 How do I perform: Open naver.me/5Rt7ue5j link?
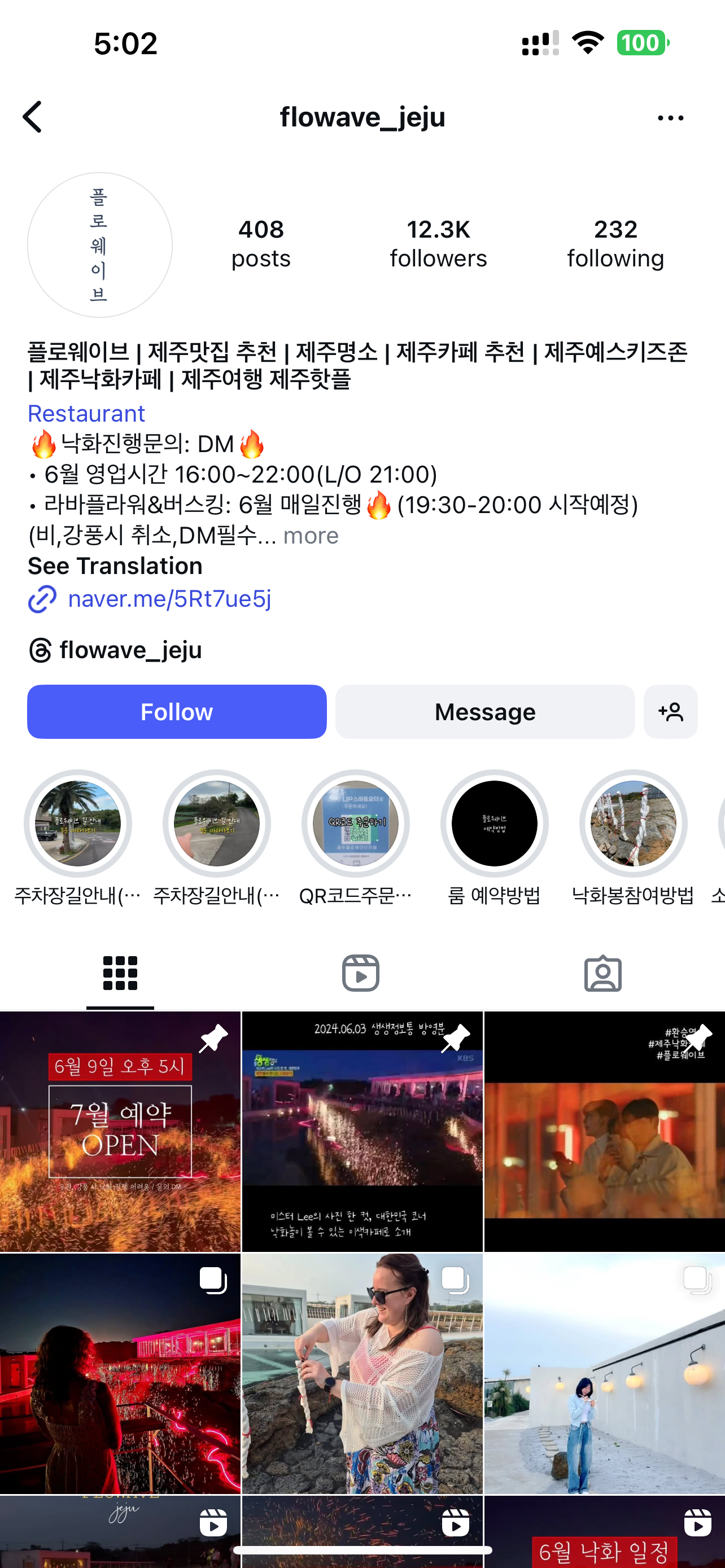click(x=169, y=599)
